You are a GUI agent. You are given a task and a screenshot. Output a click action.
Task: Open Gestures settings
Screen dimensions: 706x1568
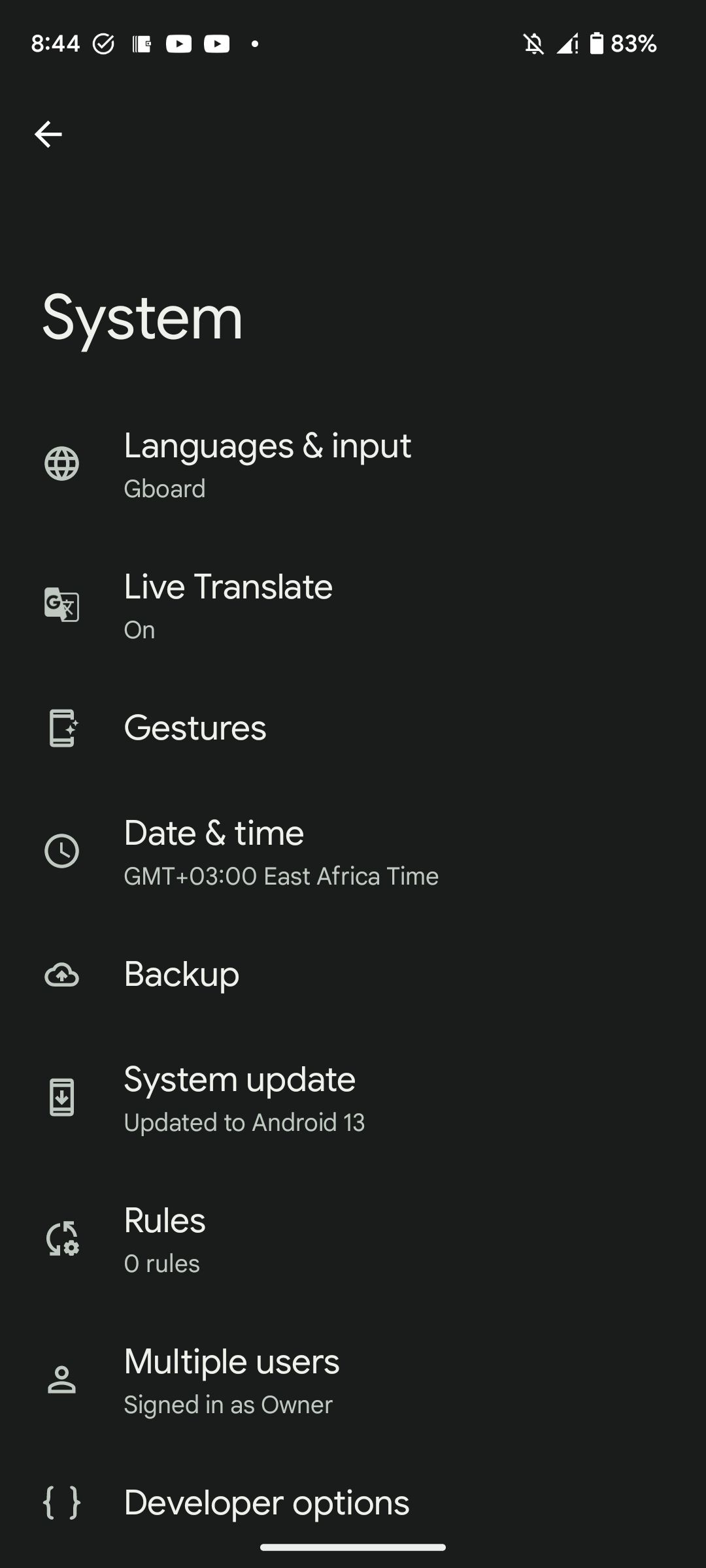[353, 728]
